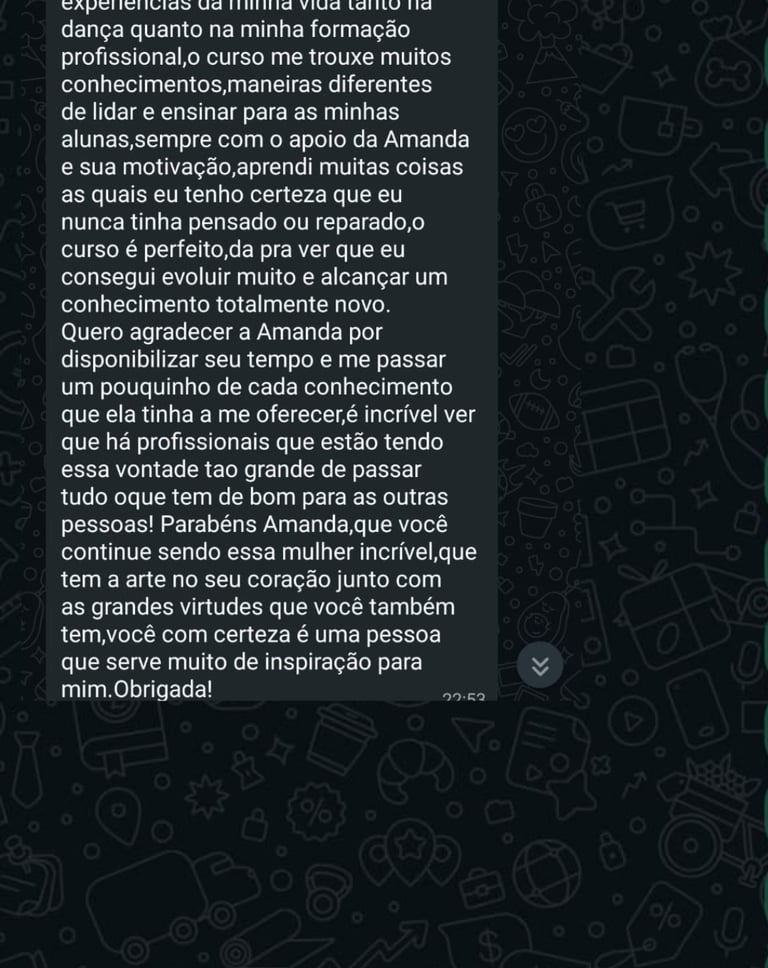Tap the scroll-to-bottom double chevron button

540,666
